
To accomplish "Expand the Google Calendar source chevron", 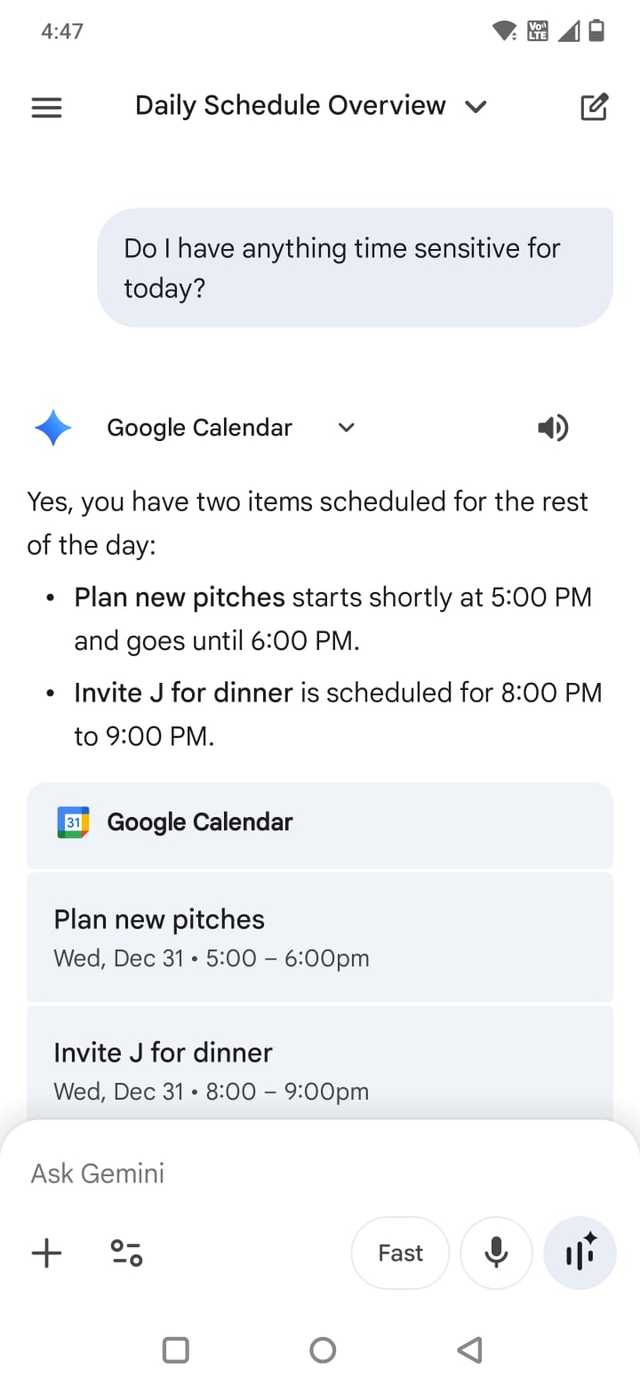I will [346, 428].
